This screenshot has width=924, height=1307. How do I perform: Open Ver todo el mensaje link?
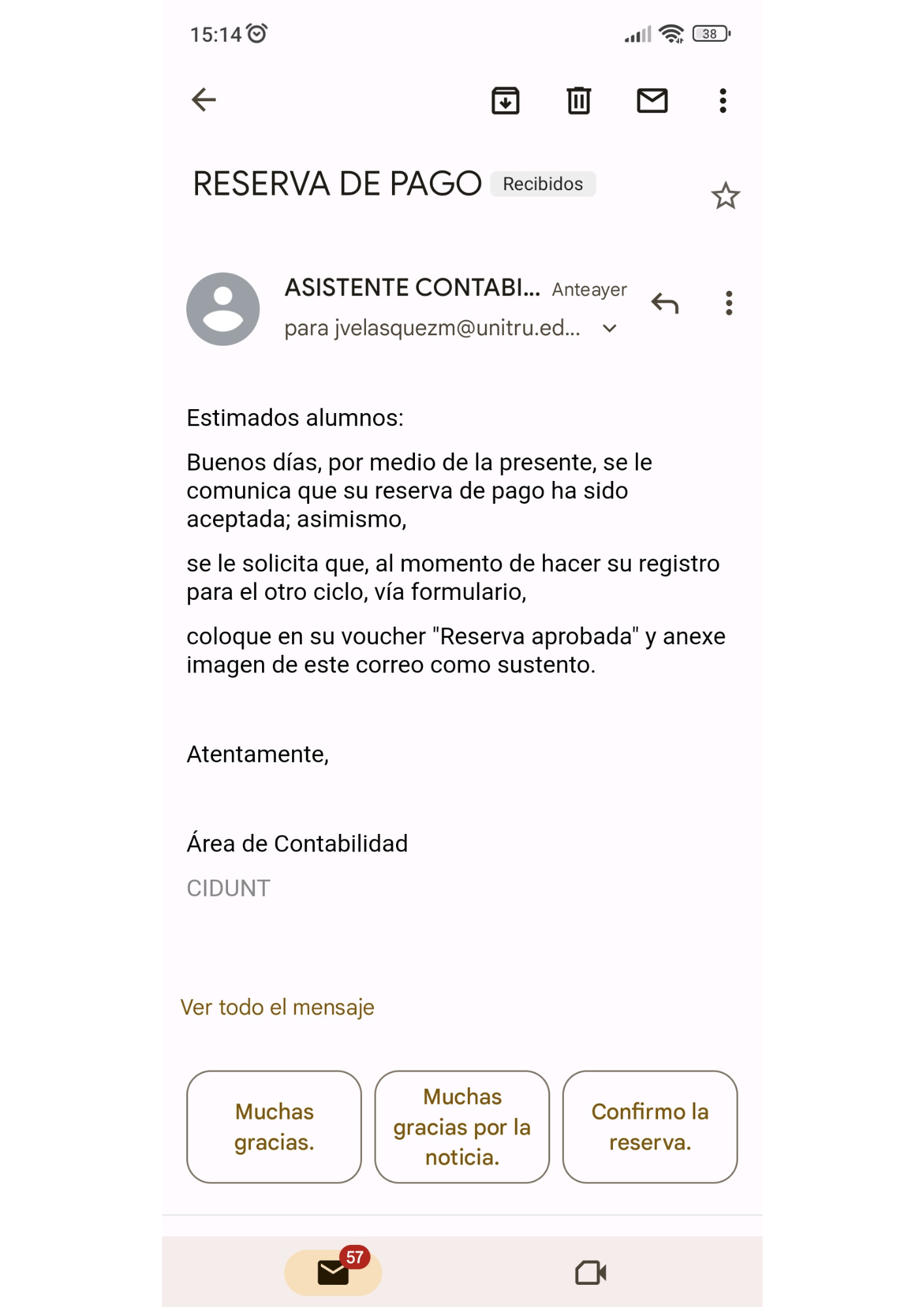277,1007
